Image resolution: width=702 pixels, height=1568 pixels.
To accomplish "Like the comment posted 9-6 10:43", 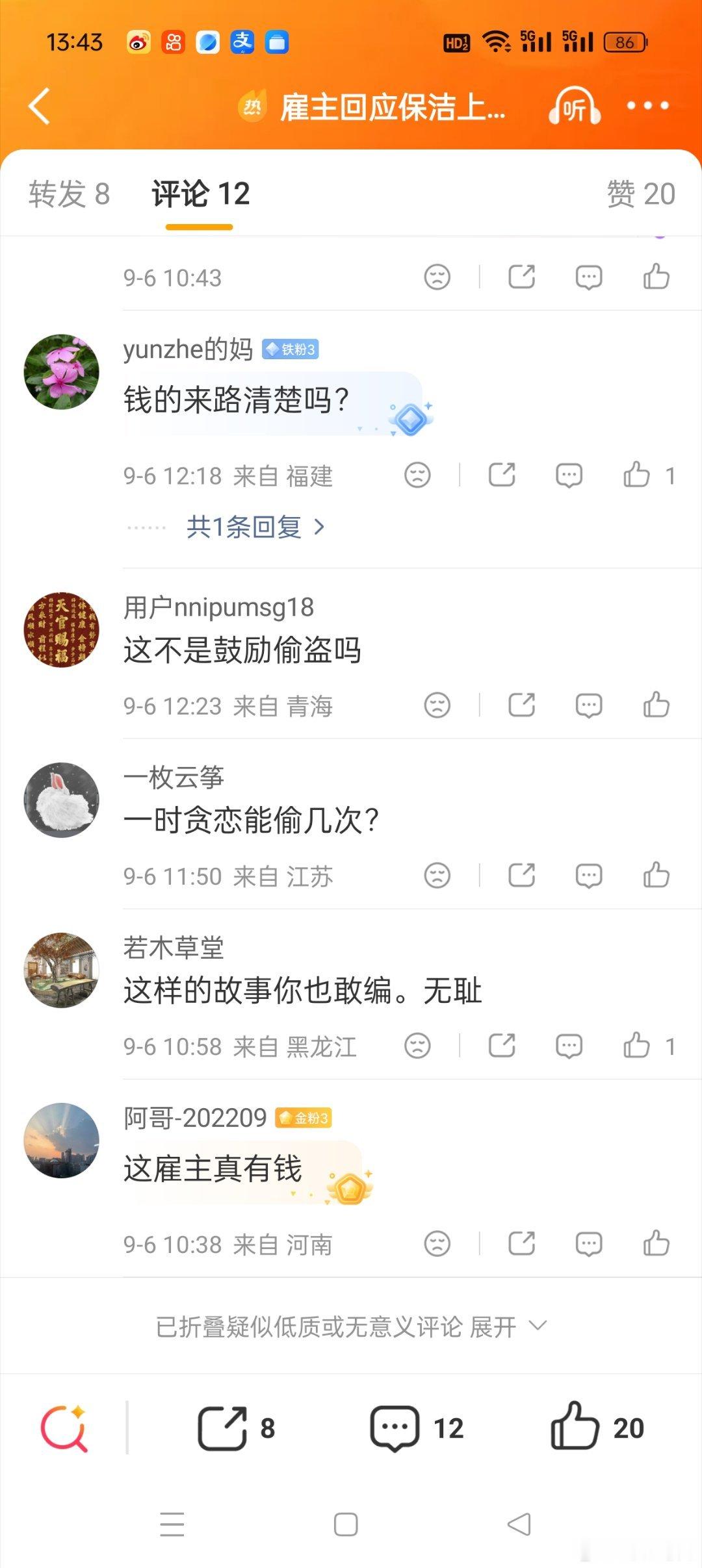I will pyautogui.click(x=656, y=277).
